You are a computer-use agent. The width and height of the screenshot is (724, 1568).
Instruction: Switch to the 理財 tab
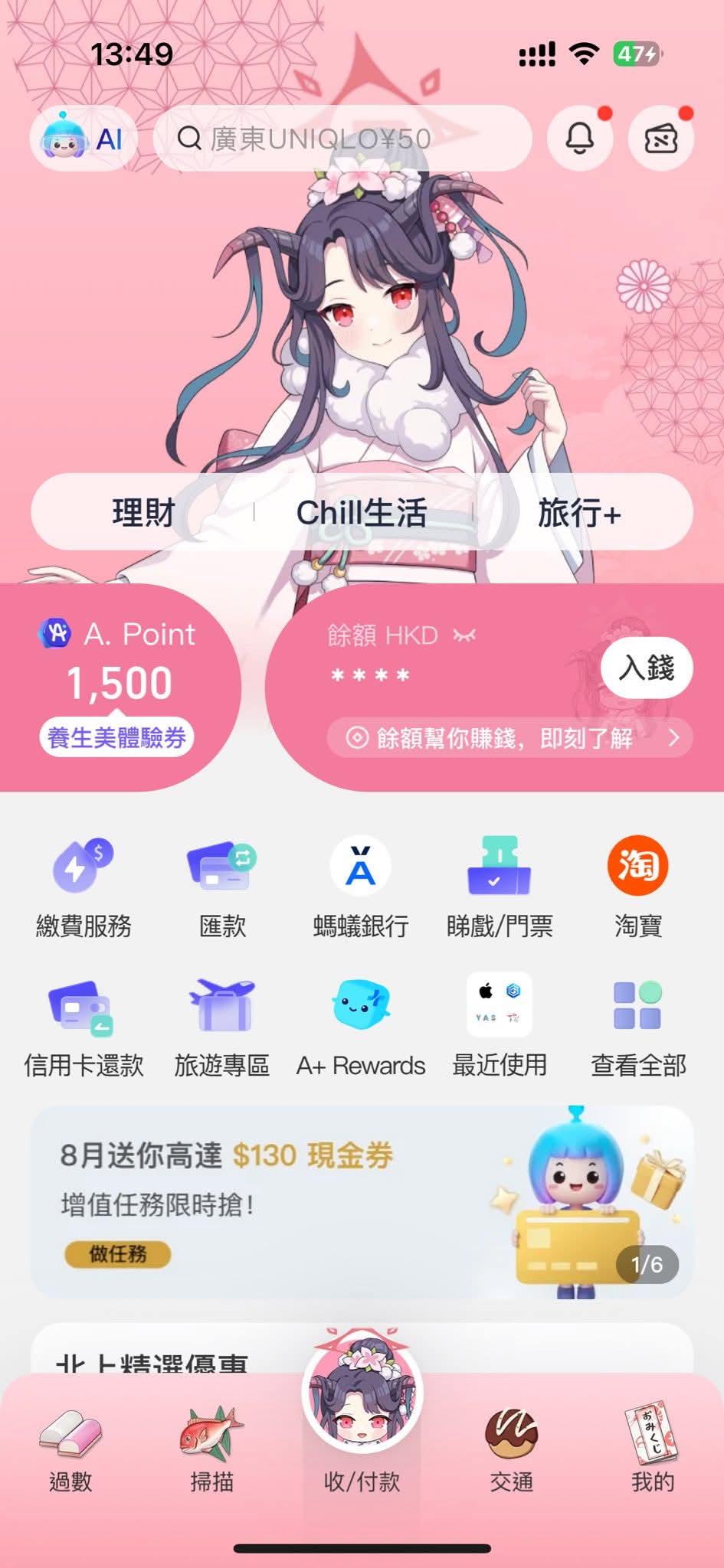143,512
